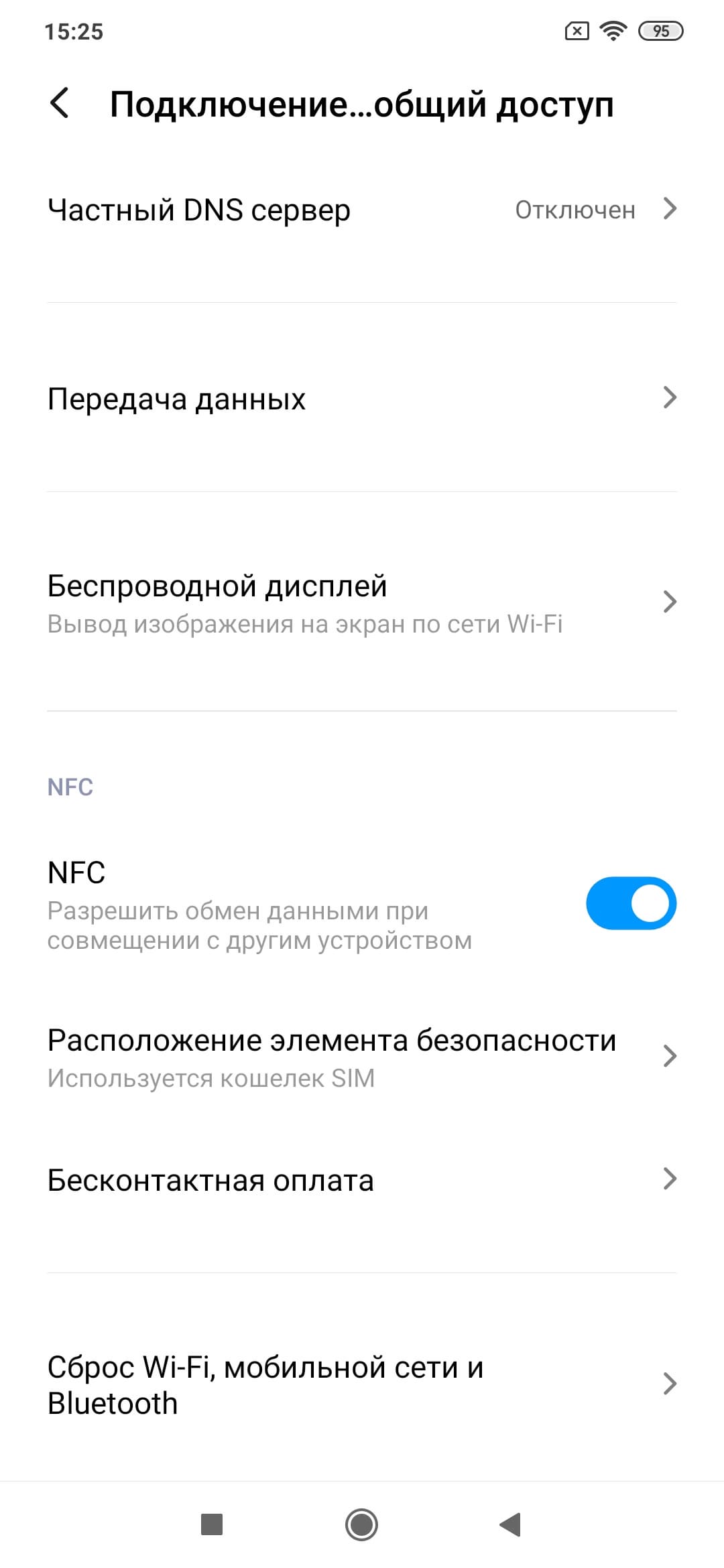Go back from connection and sharing settings
Image resolution: width=724 pixels, height=1568 pixels.
pyautogui.click(x=60, y=104)
